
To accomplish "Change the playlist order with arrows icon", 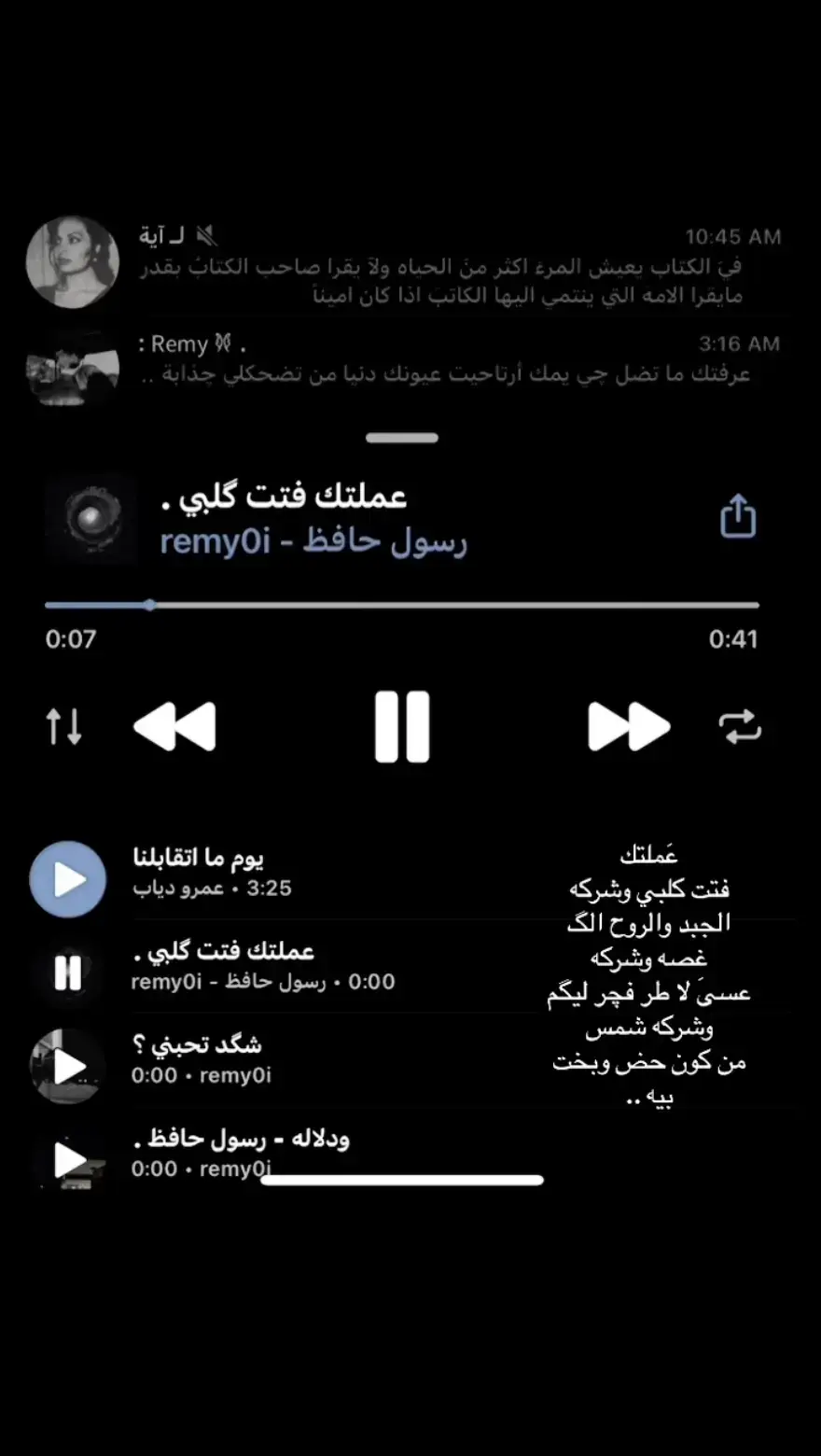I will (x=64, y=726).
